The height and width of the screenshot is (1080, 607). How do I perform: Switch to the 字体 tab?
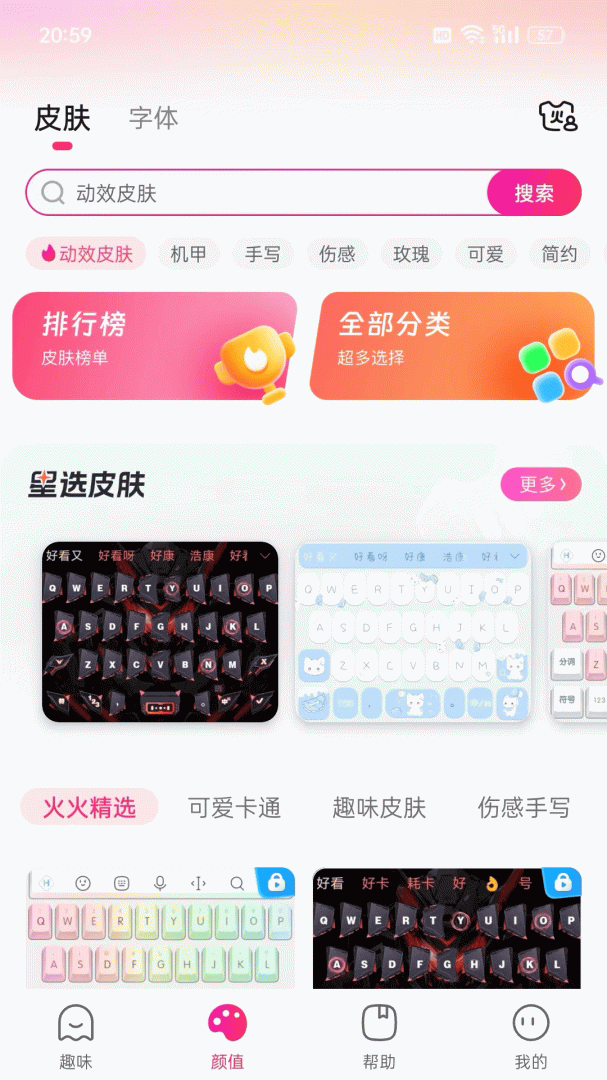pyautogui.click(x=153, y=118)
